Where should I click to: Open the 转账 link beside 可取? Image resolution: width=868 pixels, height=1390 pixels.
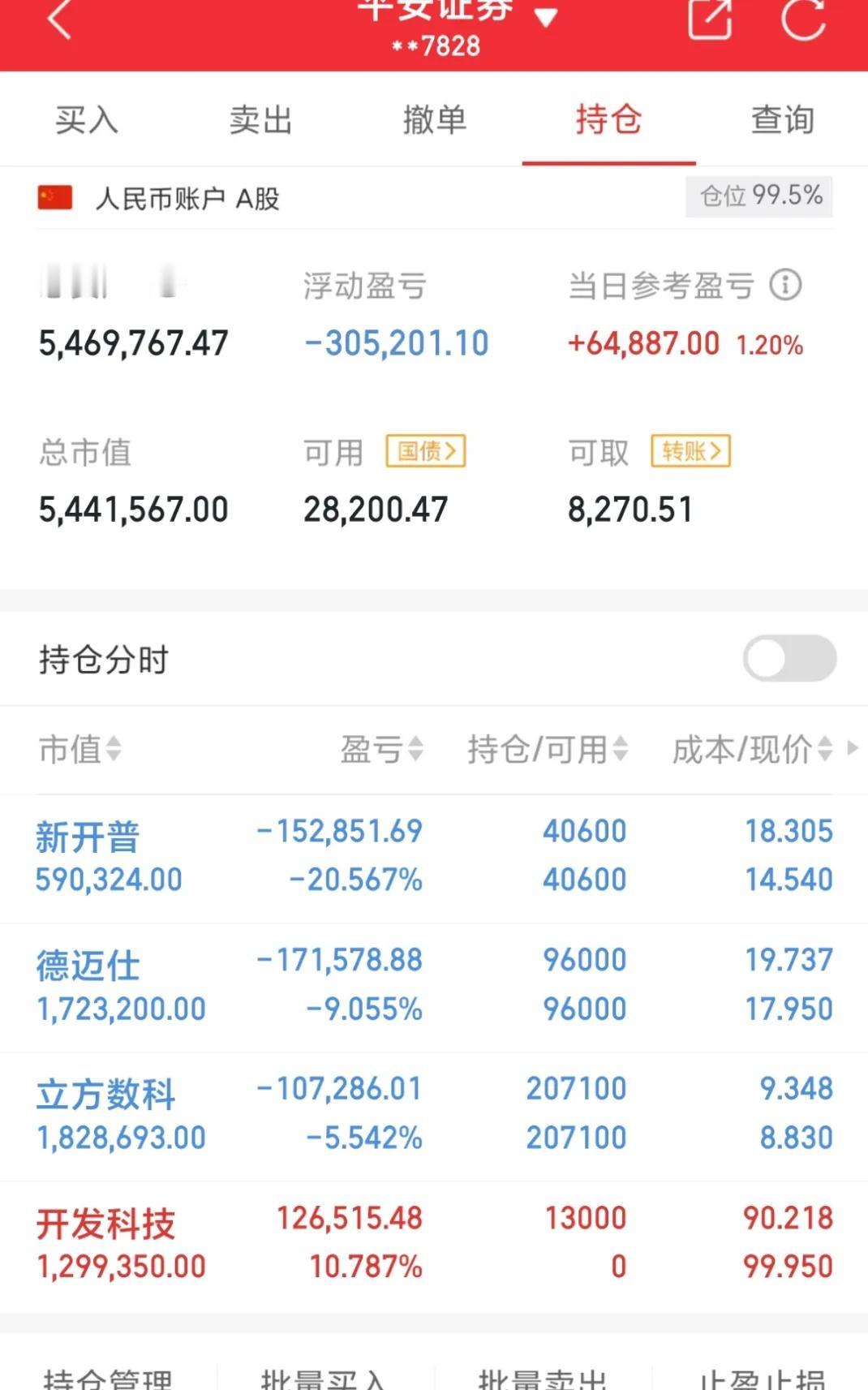click(691, 451)
